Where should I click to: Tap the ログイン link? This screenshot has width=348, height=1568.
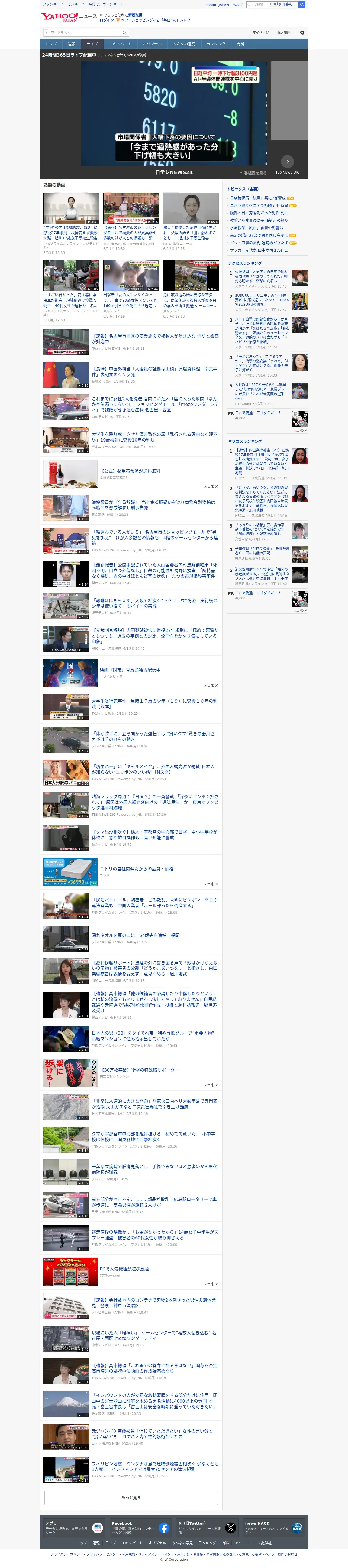(x=107, y=20)
